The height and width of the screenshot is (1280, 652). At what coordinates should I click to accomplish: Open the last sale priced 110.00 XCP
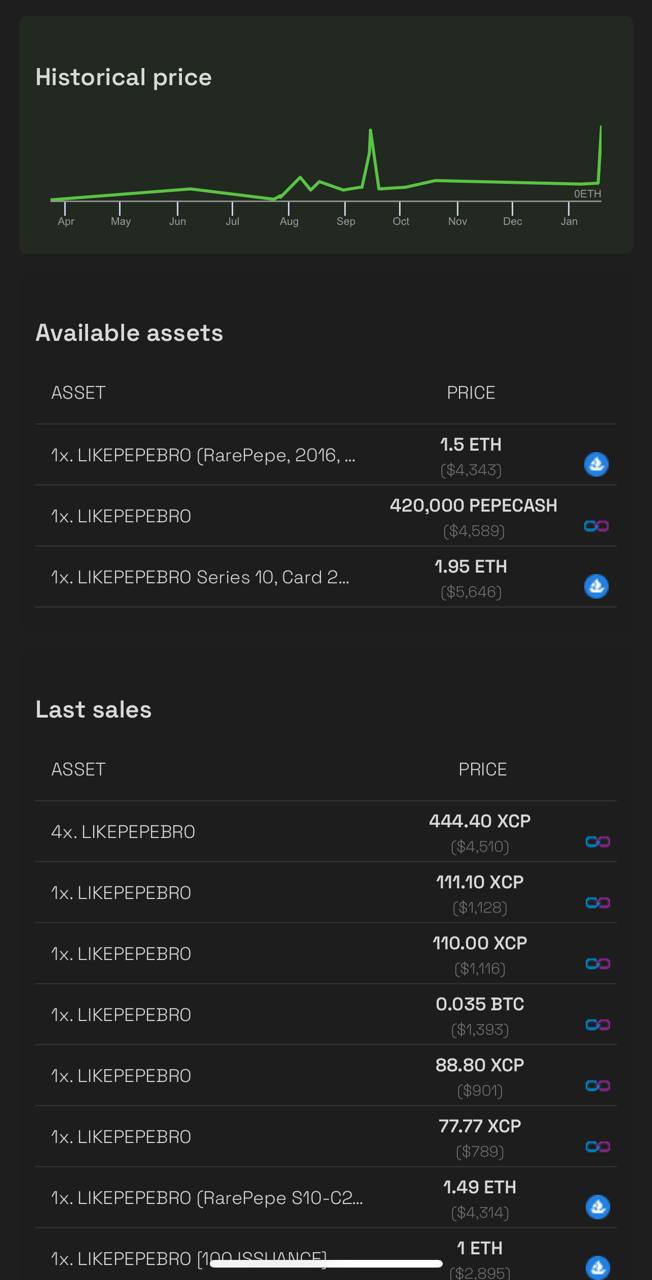[x=325, y=954]
